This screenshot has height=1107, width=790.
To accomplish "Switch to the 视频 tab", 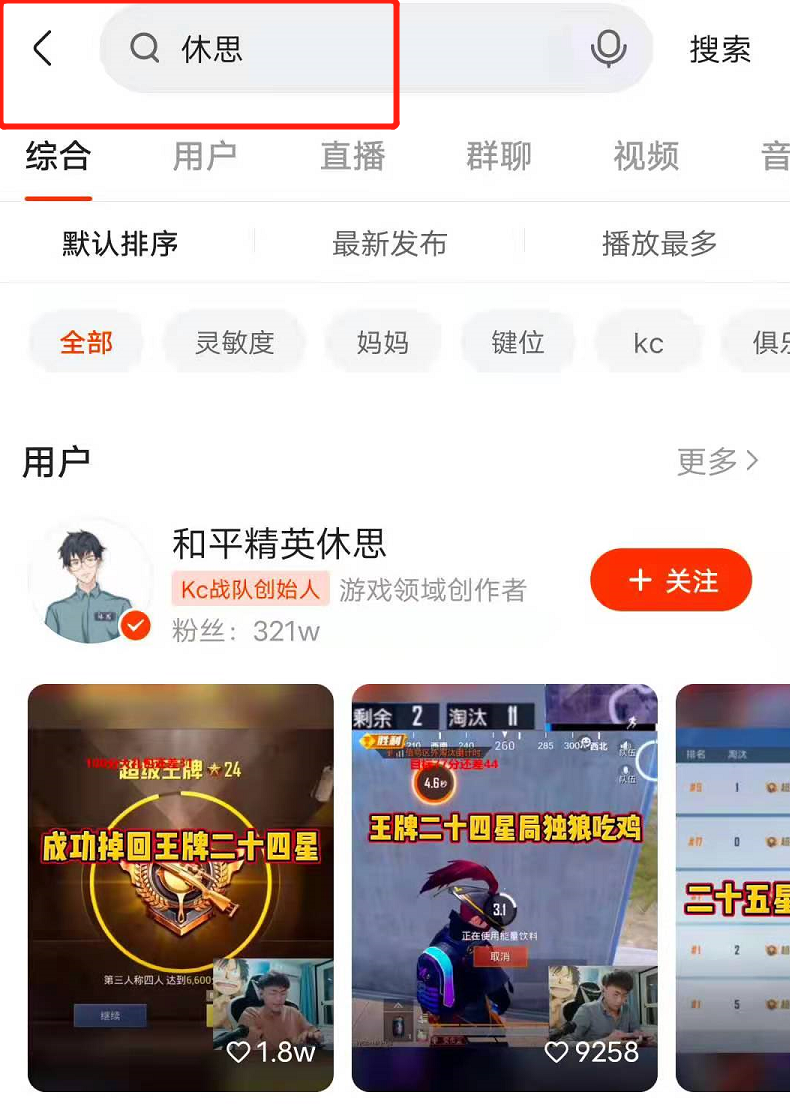I will pyautogui.click(x=646, y=156).
